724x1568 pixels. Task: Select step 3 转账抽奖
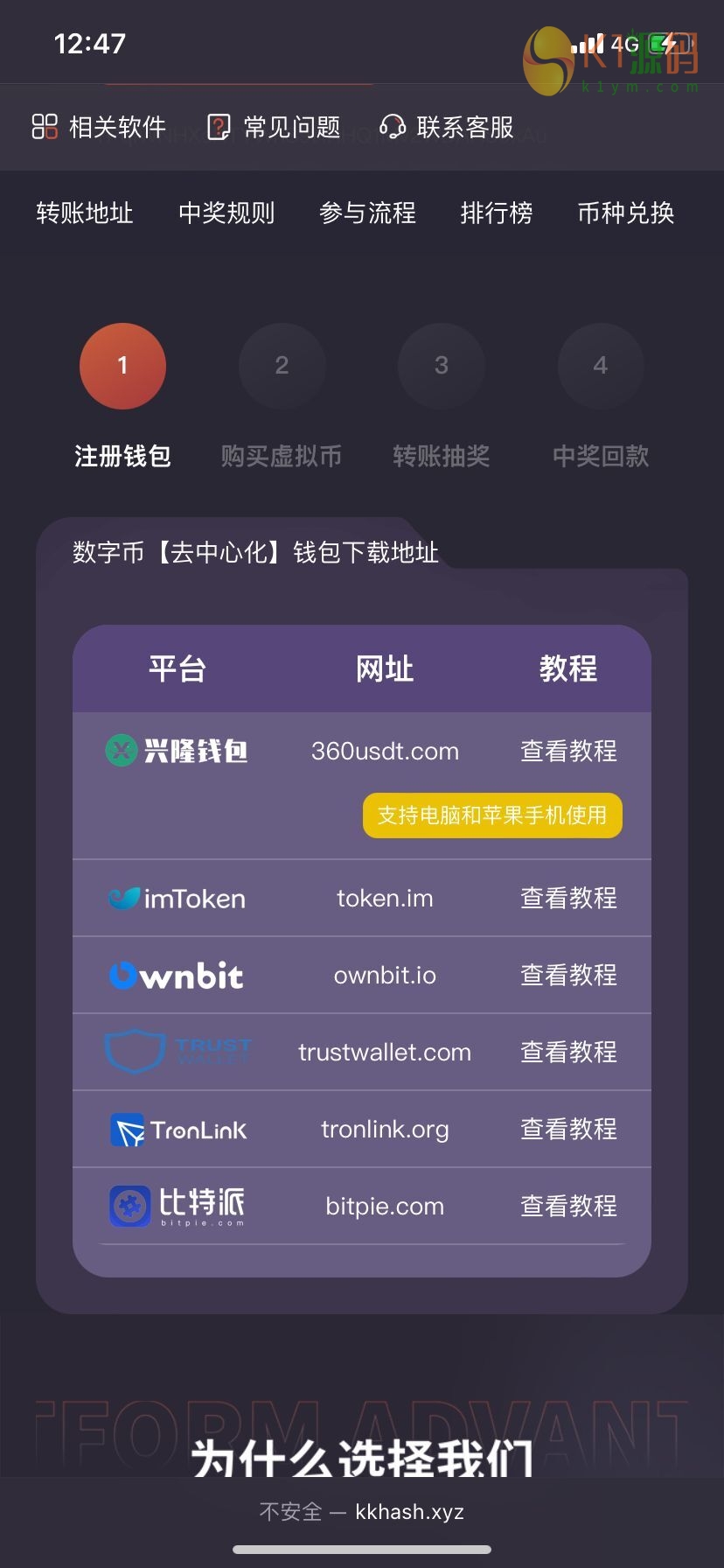point(441,366)
